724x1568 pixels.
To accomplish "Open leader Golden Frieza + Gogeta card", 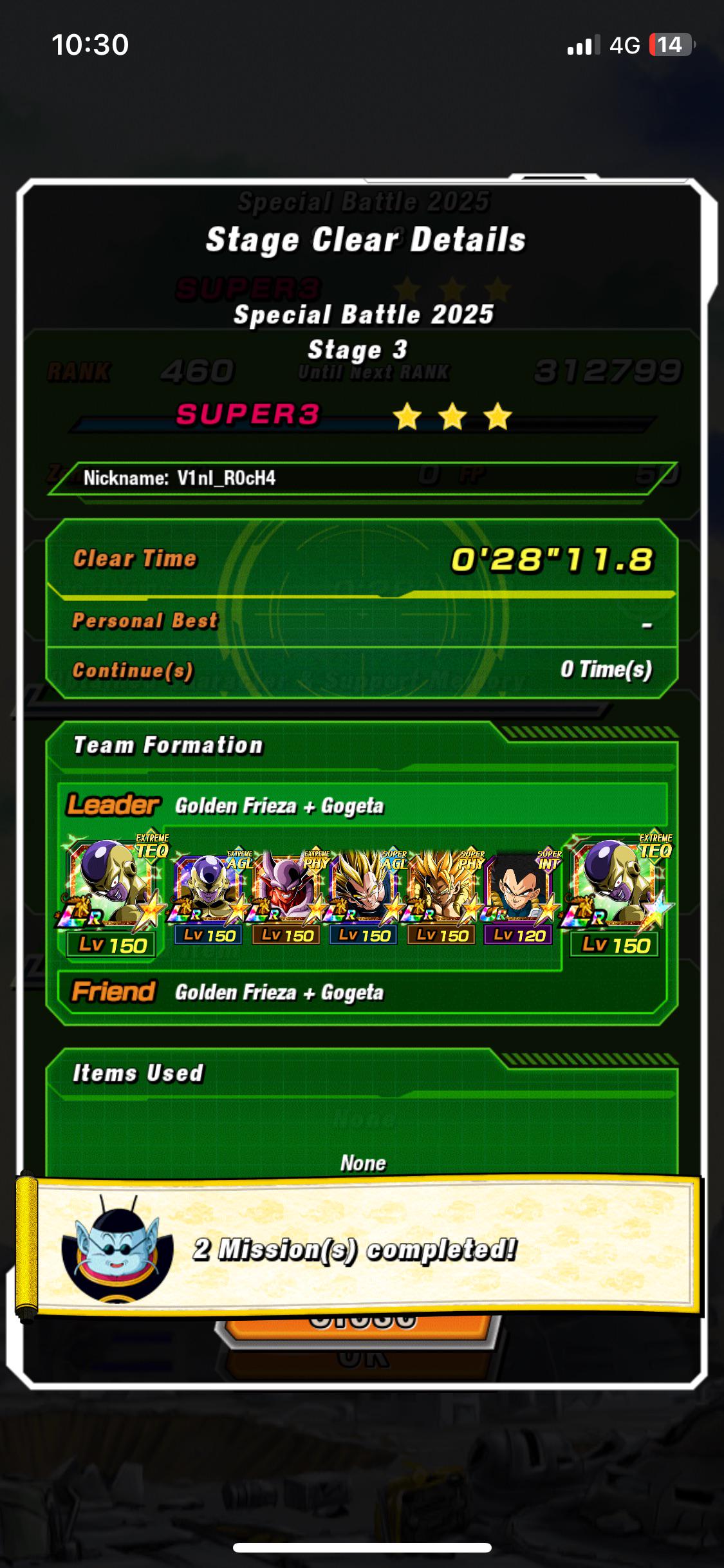I will click(112, 895).
